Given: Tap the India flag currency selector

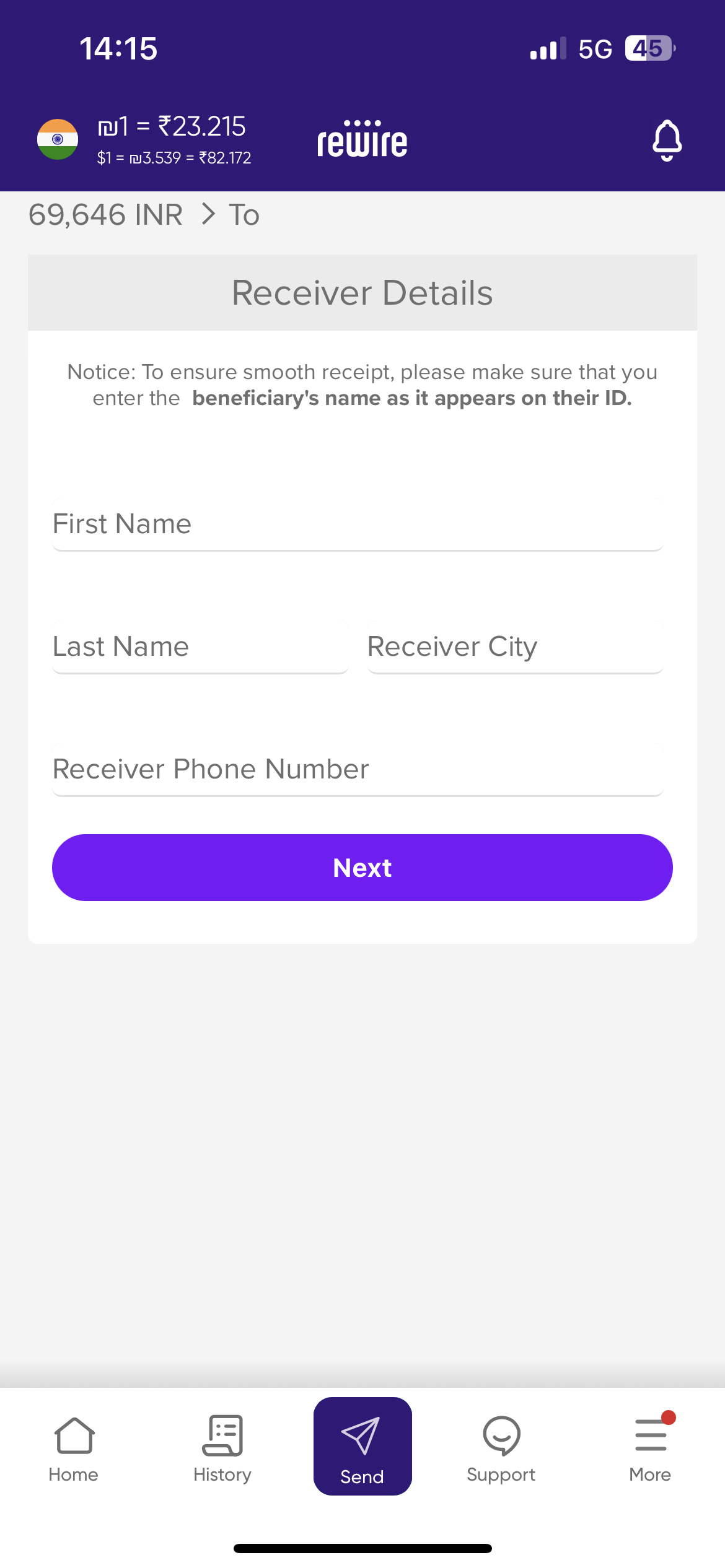Looking at the screenshot, I should pos(58,139).
